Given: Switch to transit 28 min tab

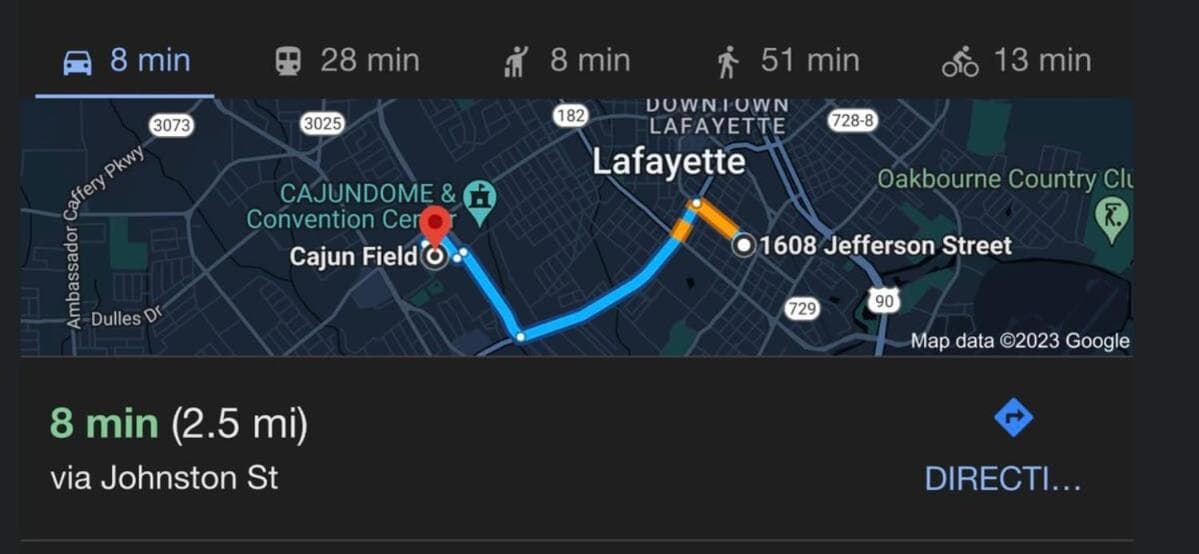Looking at the screenshot, I should pos(347,61).
